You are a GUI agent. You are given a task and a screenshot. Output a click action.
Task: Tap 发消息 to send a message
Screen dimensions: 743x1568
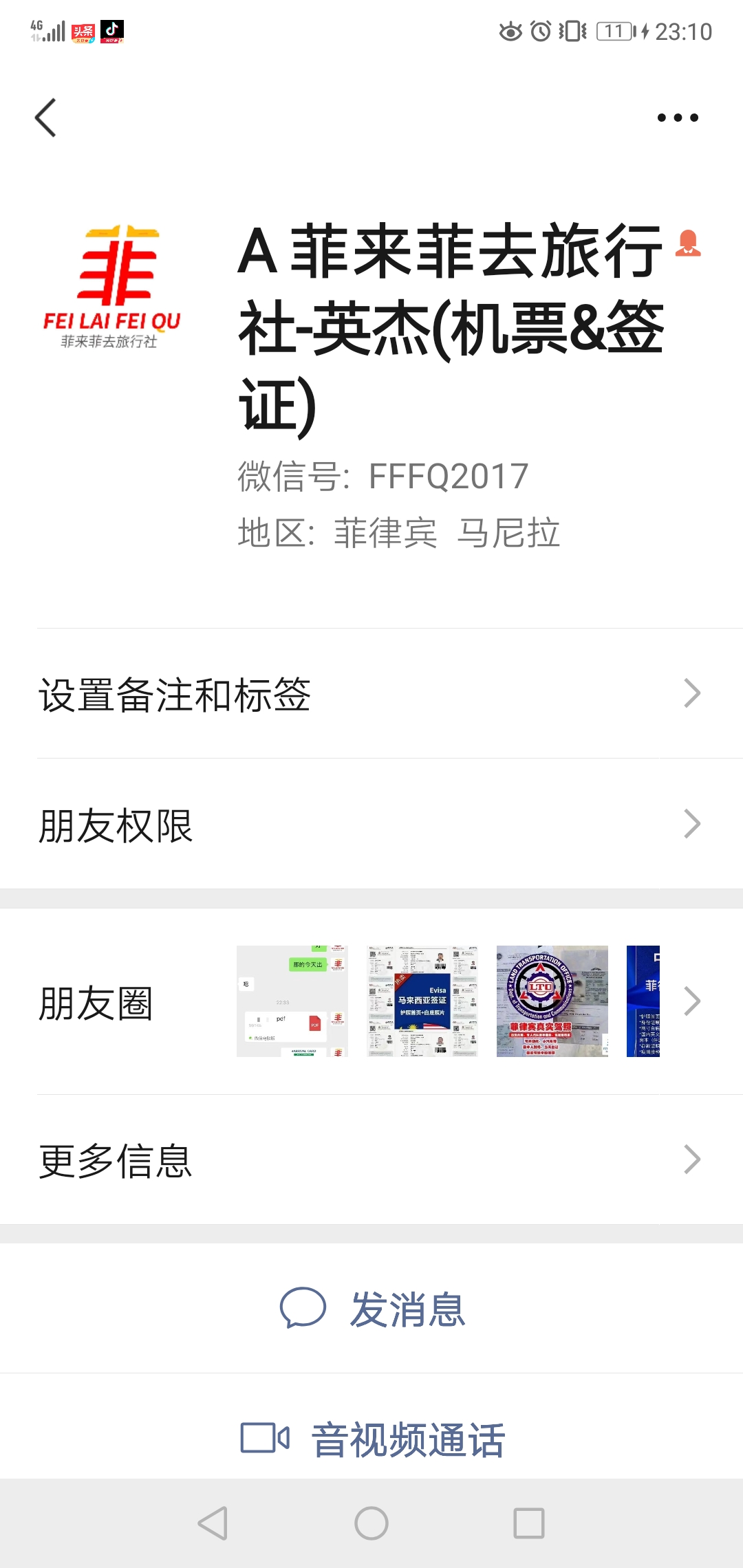(373, 1309)
